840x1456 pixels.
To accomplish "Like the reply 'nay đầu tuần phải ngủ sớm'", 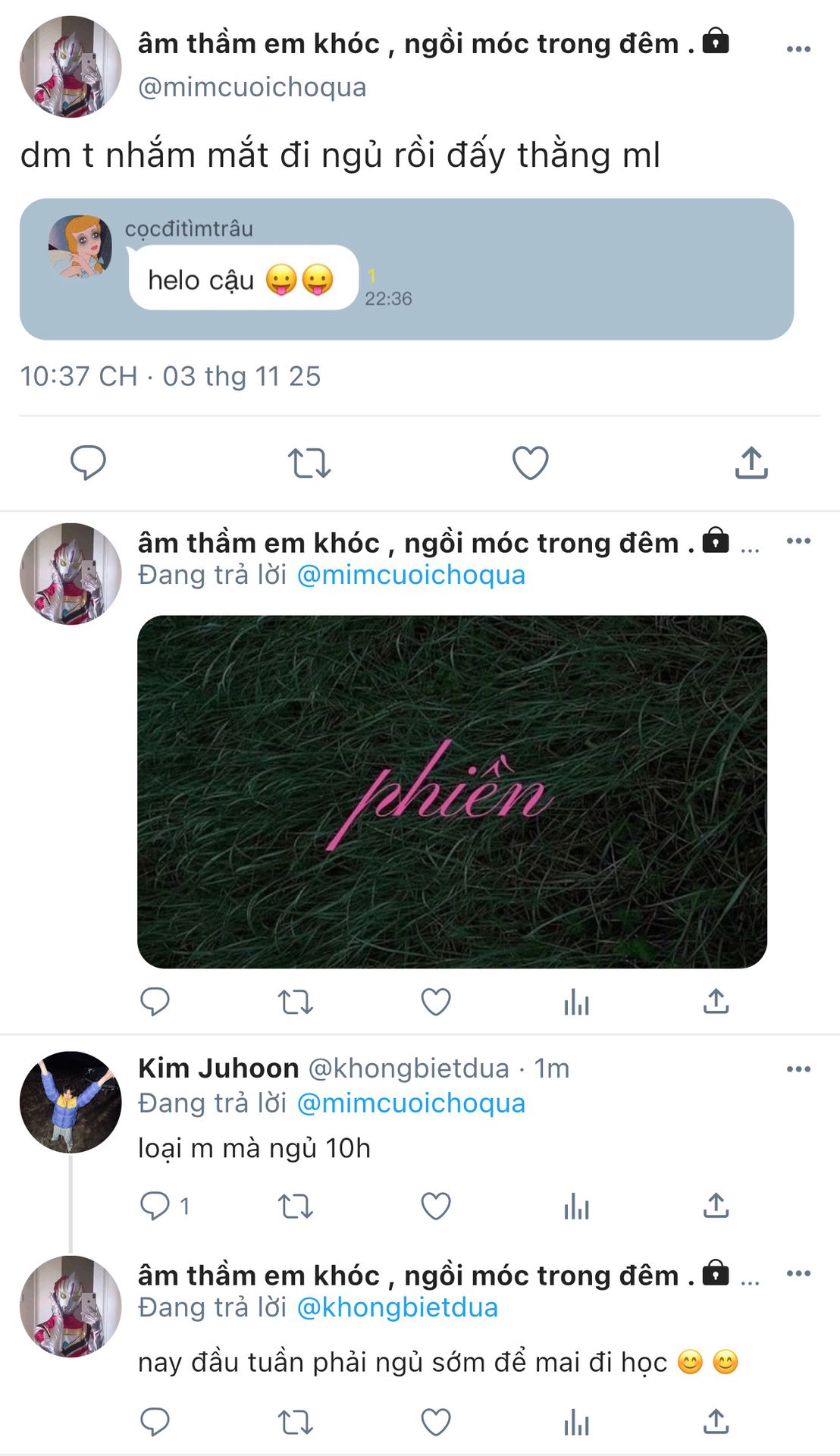I will coord(436,1423).
